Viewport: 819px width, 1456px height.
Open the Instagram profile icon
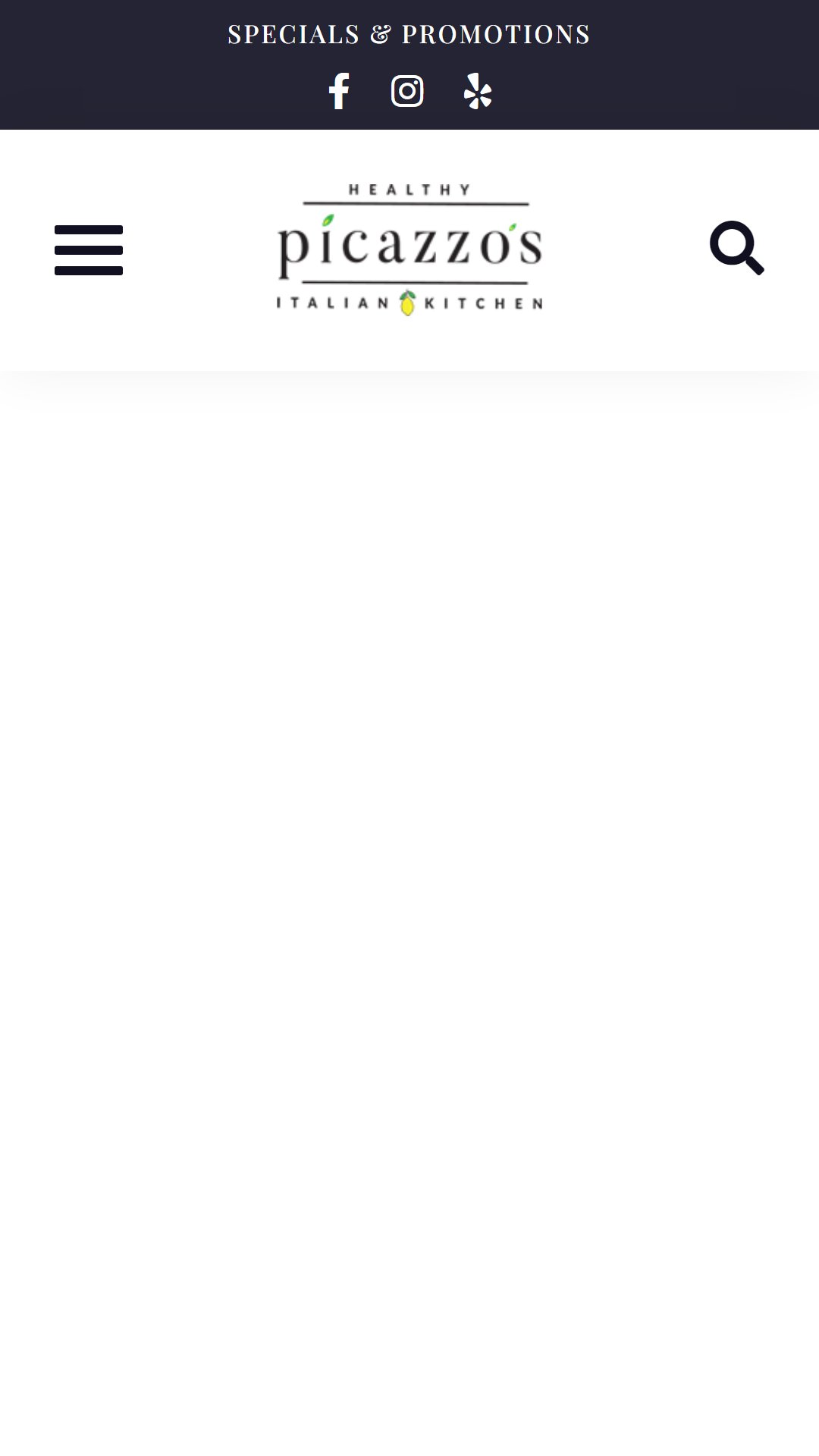pos(407,92)
